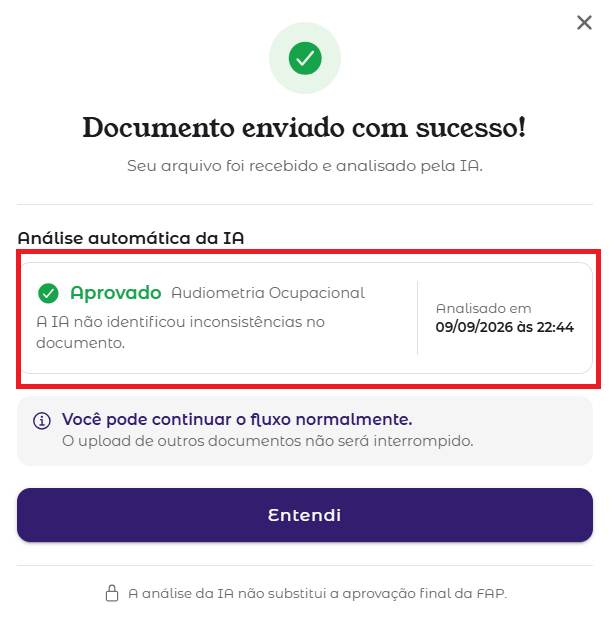The height and width of the screenshot is (617, 611).
Task: Tap the Entendi button
Action: click(305, 515)
